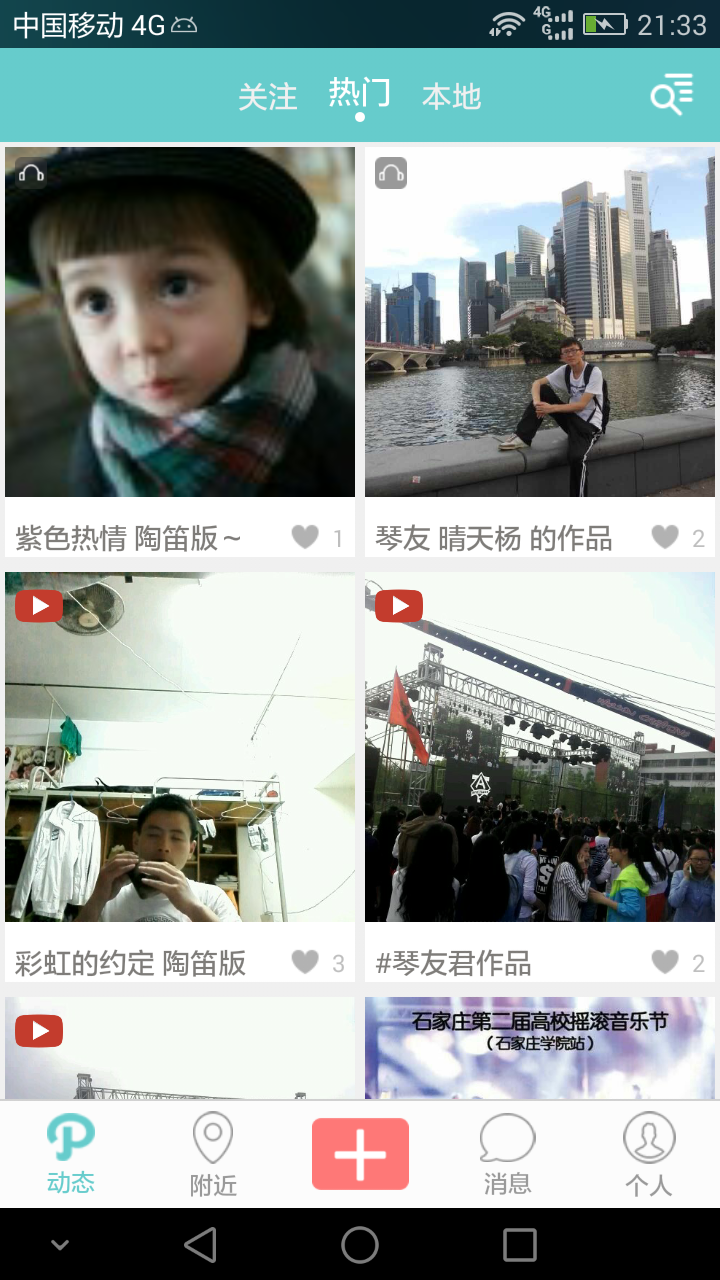Like the 紫色热情 陶笛版 post

tap(305, 538)
